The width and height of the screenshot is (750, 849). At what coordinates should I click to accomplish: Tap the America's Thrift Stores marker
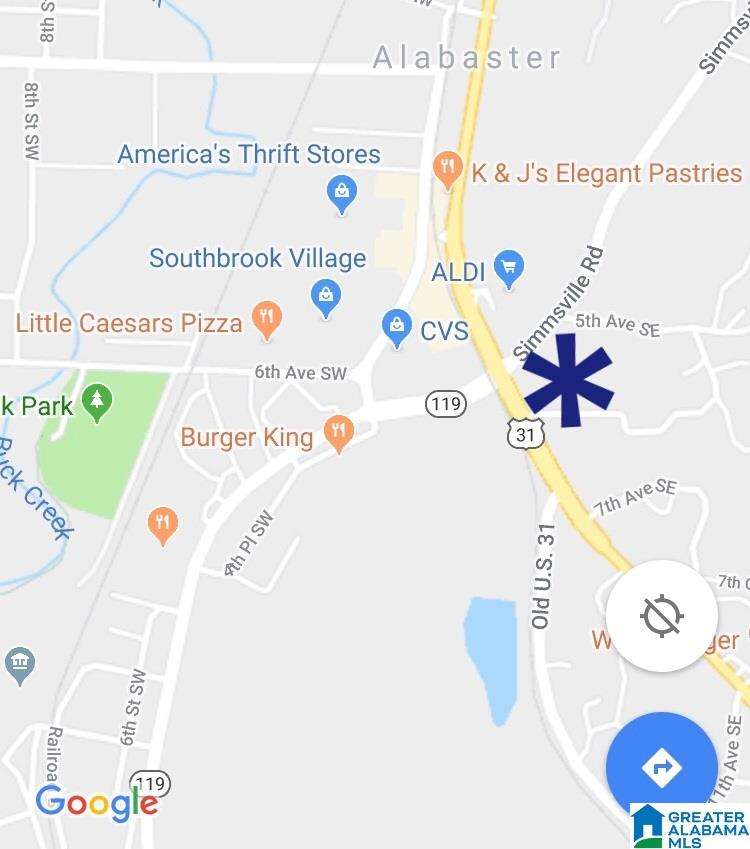click(342, 192)
